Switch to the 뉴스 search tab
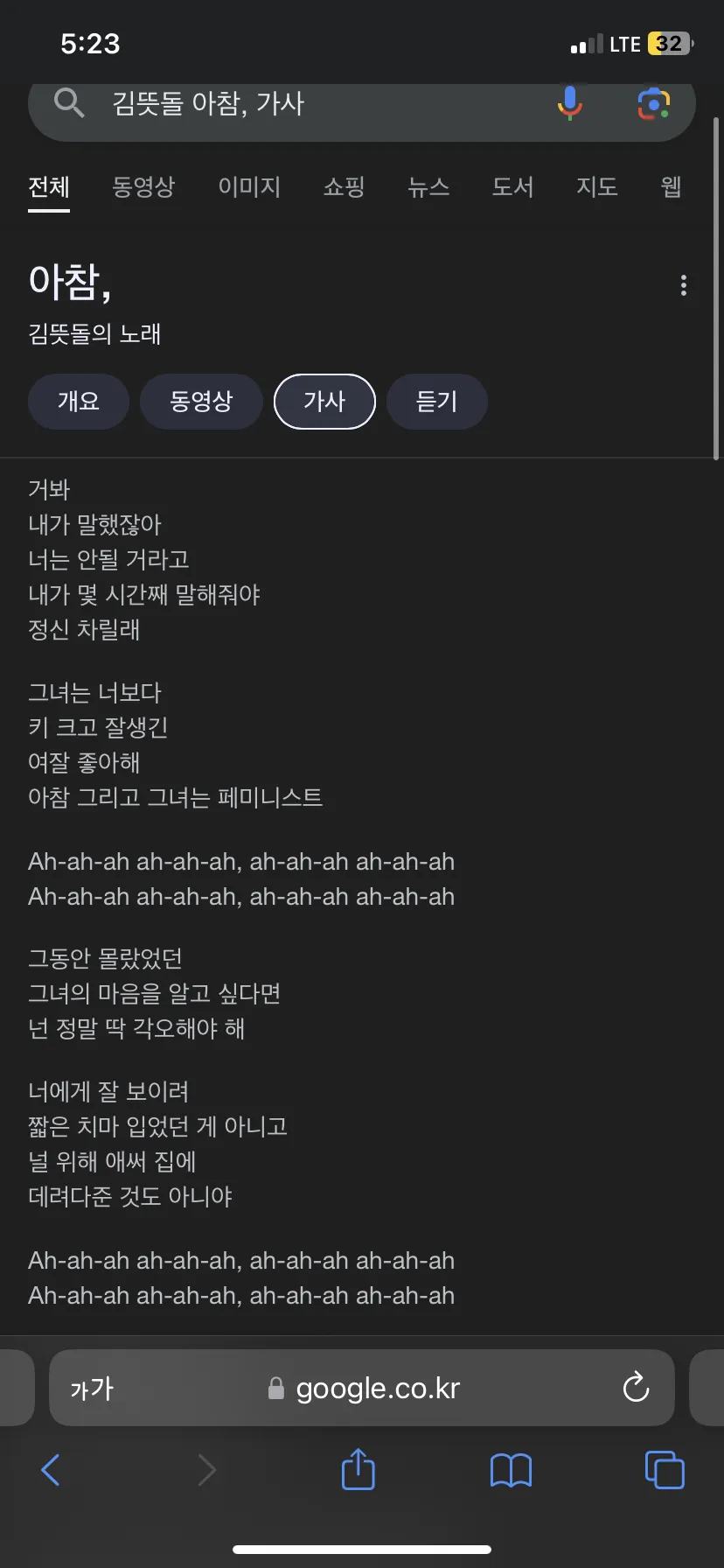The width and height of the screenshot is (724, 1568). [x=428, y=186]
